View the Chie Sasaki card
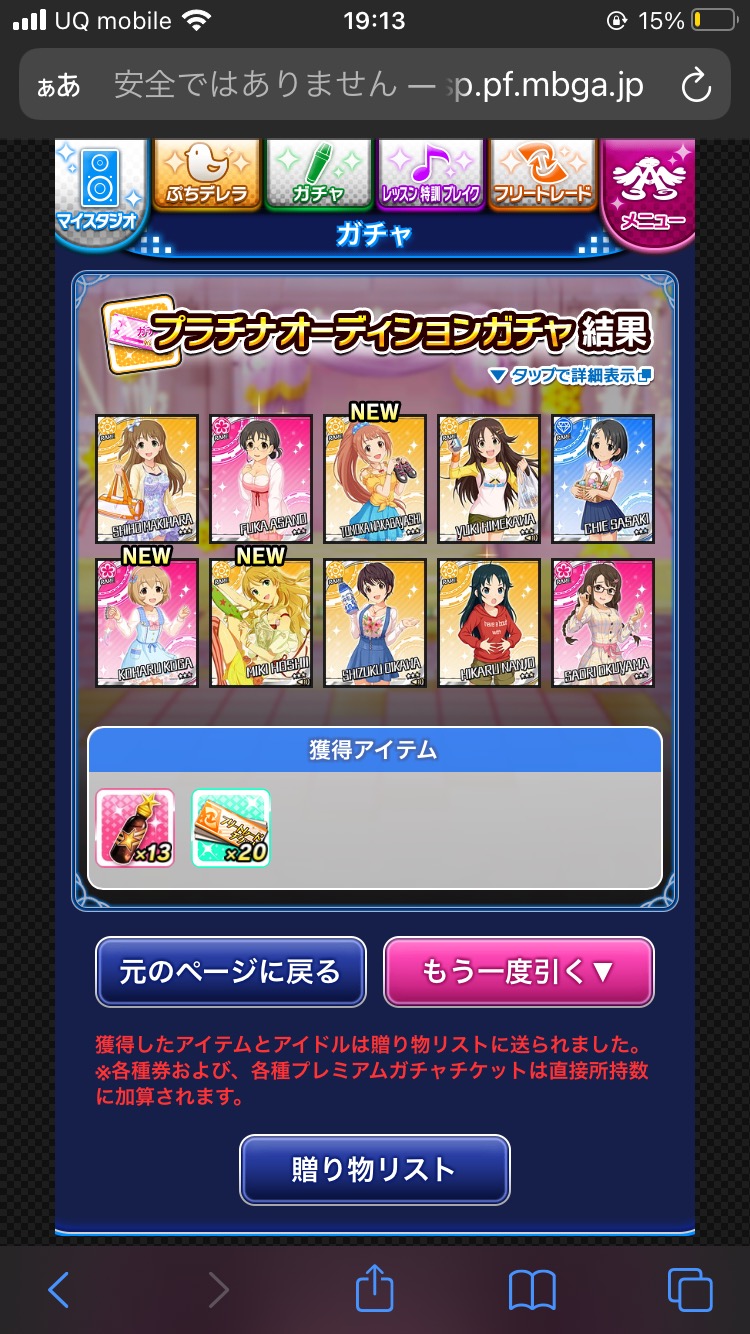 (x=603, y=479)
